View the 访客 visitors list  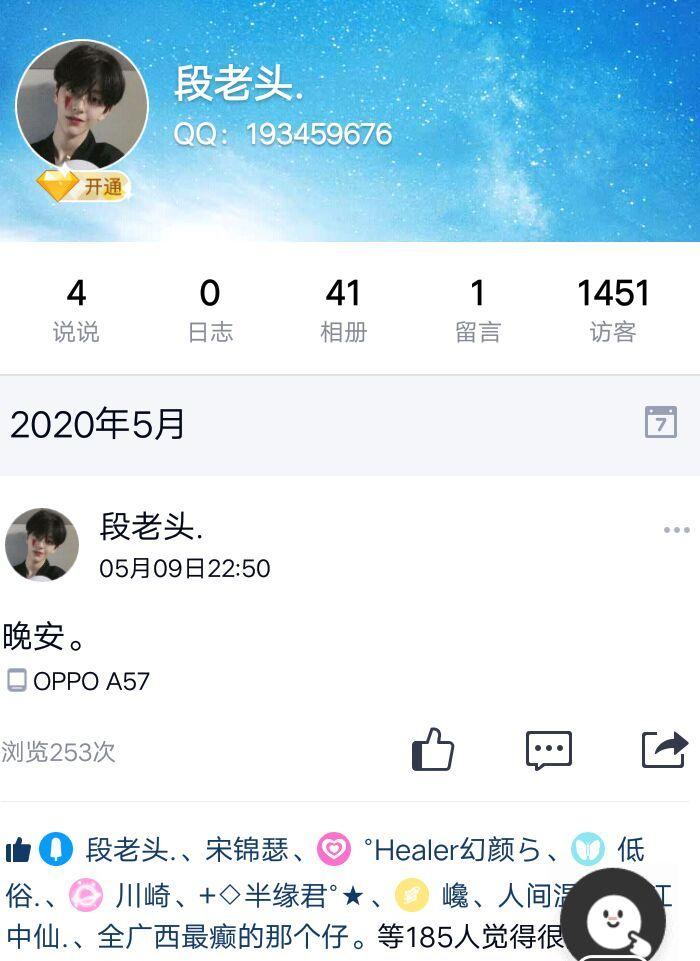(x=613, y=309)
